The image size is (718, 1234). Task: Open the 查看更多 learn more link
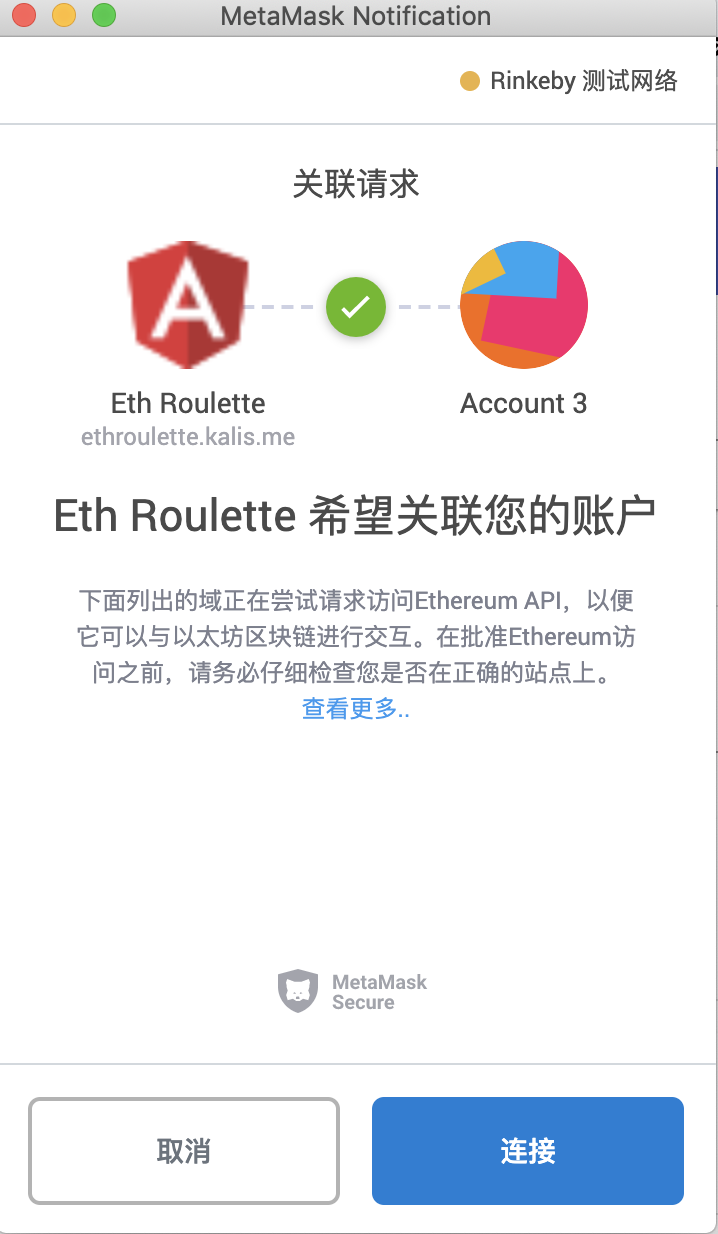(x=356, y=709)
